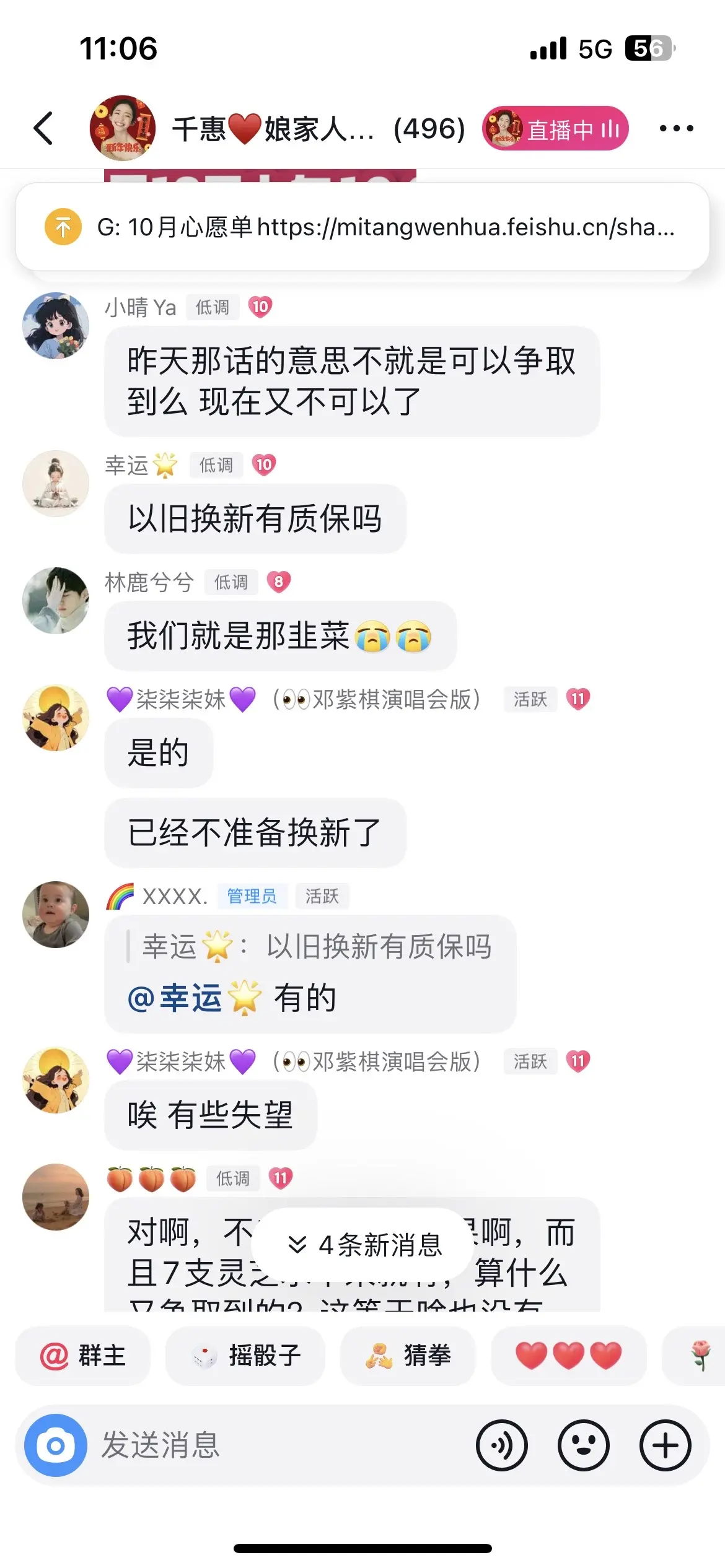Switch to voice message input
Image resolution: width=725 pixels, height=1568 pixels.
pos(501,1445)
